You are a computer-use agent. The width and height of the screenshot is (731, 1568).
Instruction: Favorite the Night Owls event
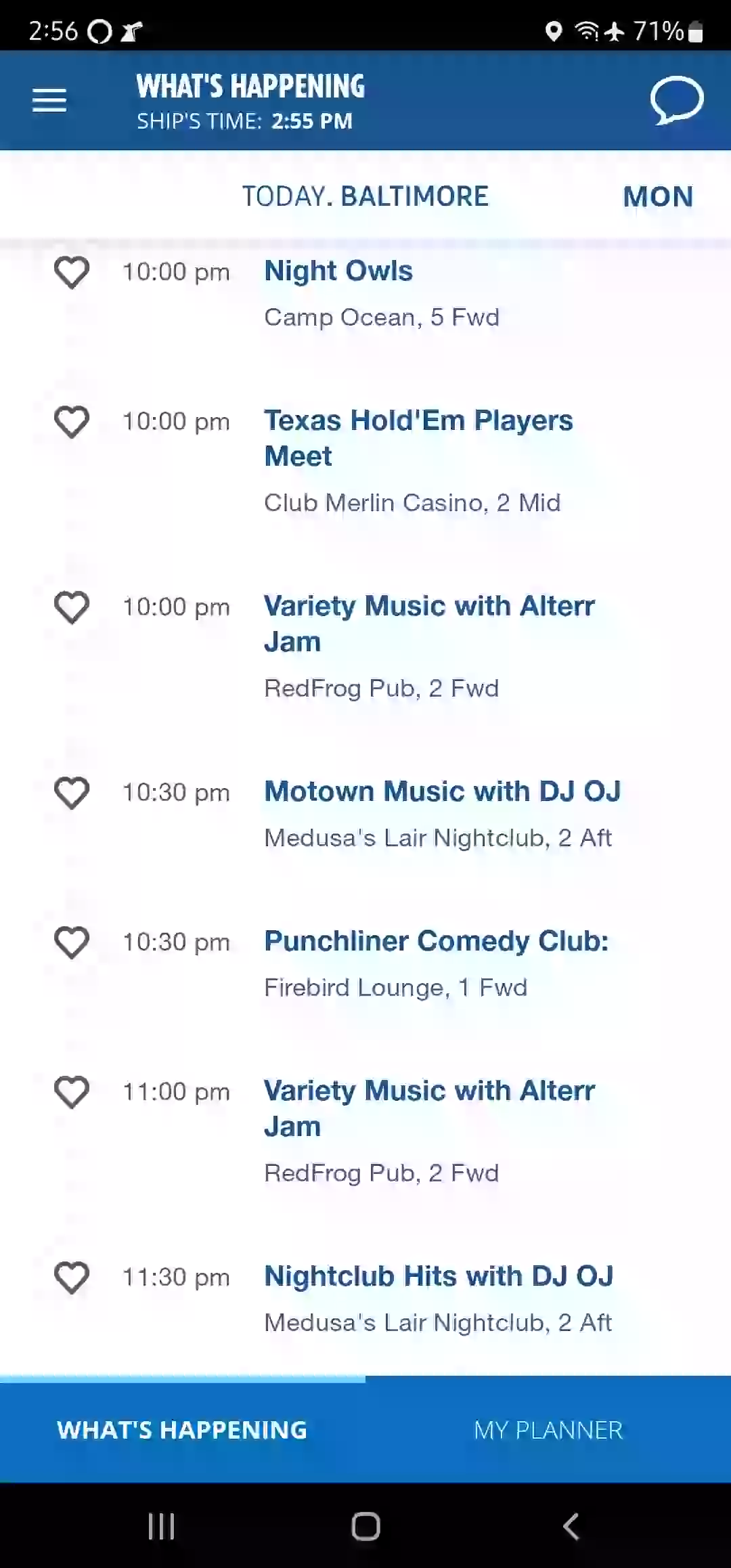(x=72, y=272)
